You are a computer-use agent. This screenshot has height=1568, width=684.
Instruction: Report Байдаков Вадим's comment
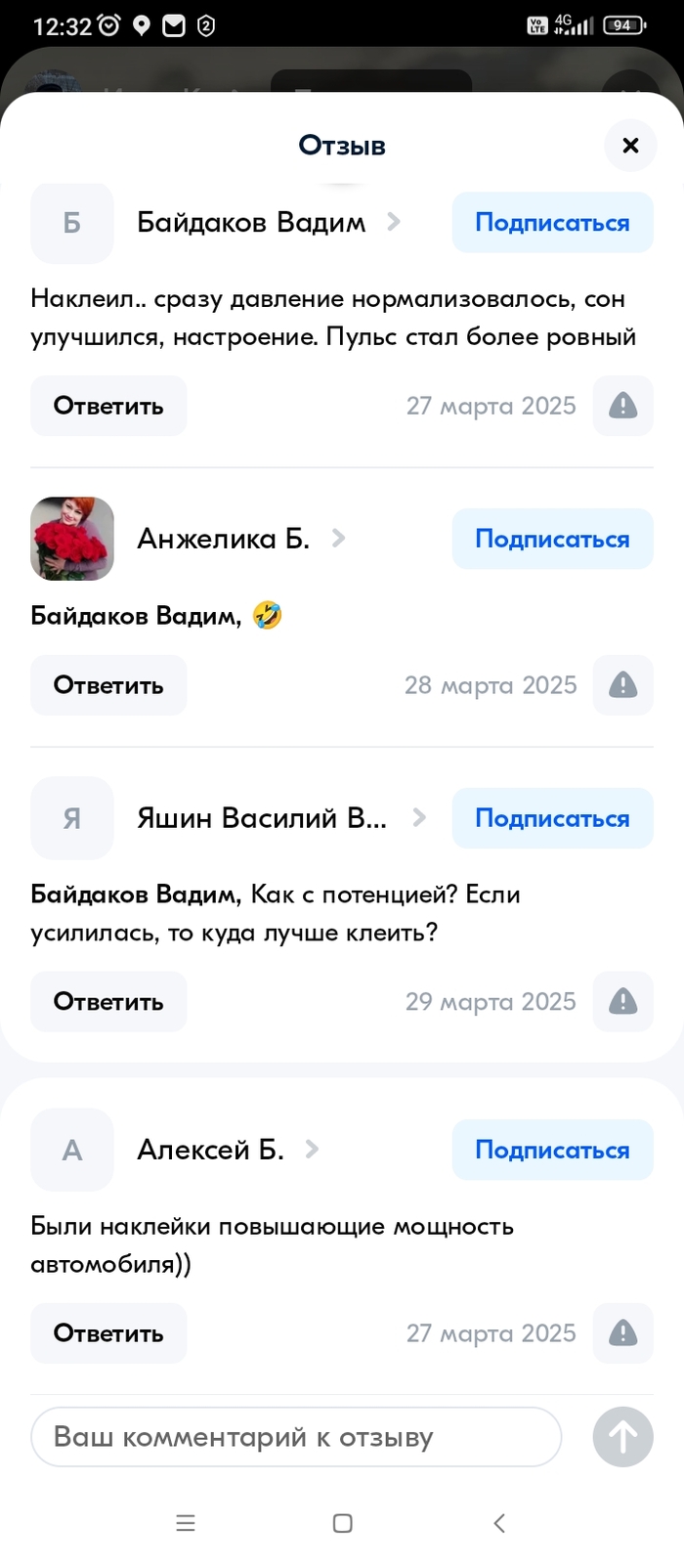coord(622,406)
